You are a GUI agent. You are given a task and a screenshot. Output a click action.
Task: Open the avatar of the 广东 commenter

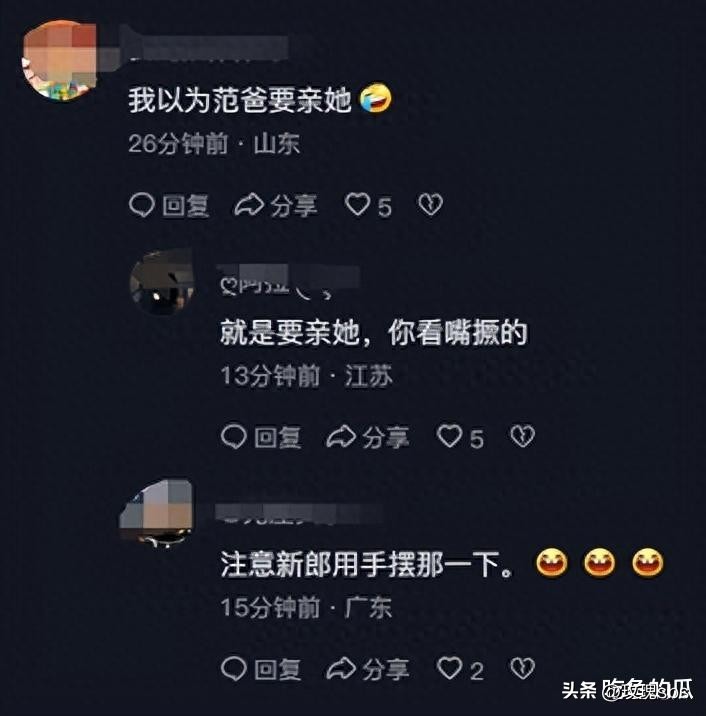[x=157, y=512]
